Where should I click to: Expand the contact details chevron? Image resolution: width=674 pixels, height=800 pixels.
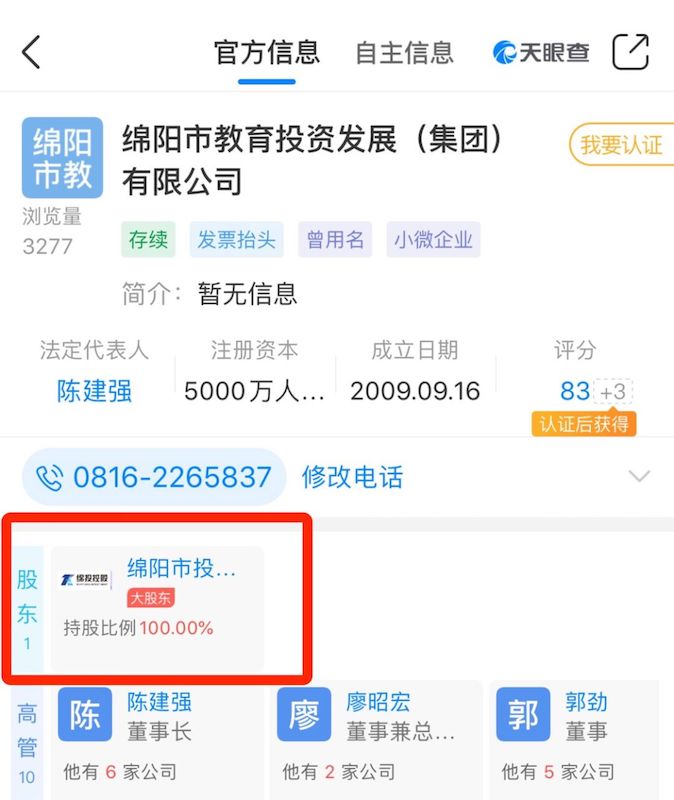[638, 477]
